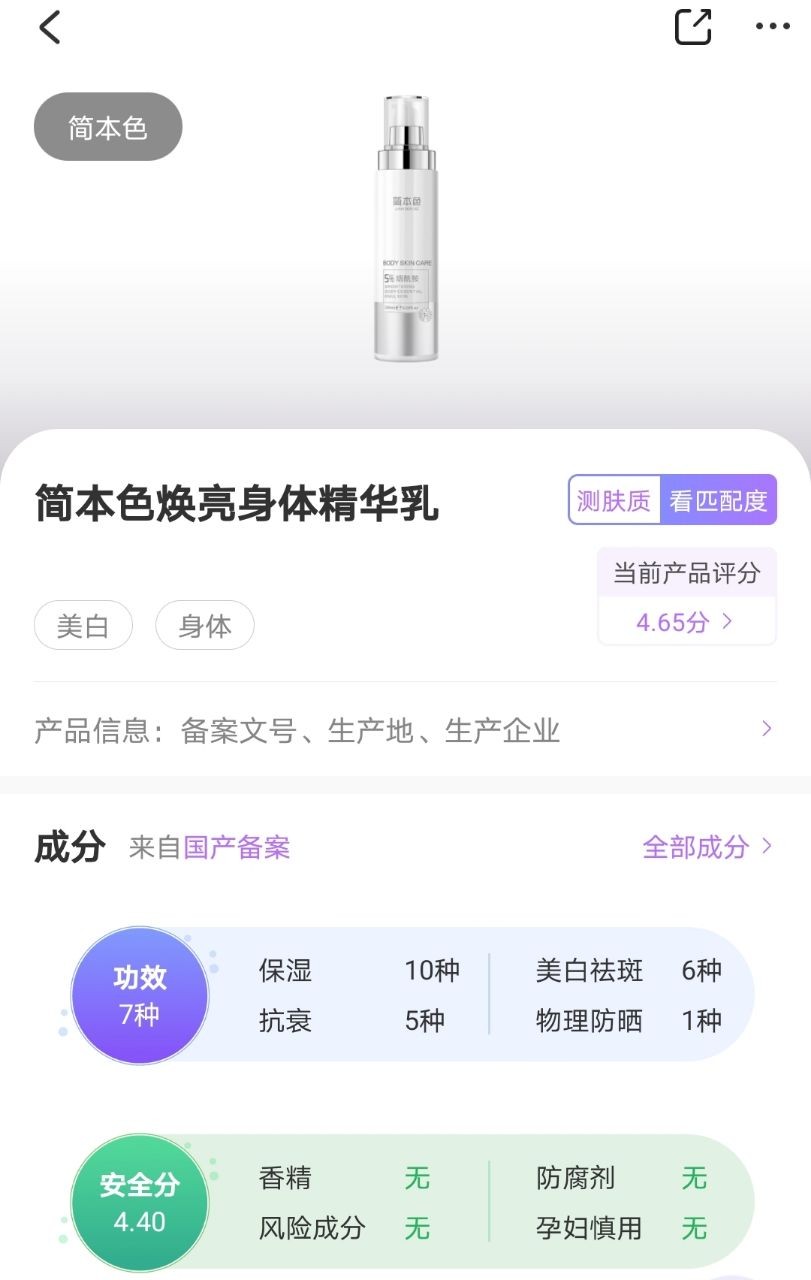View 全部成分 list
This screenshot has height=1280, width=811.
pos(707,847)
